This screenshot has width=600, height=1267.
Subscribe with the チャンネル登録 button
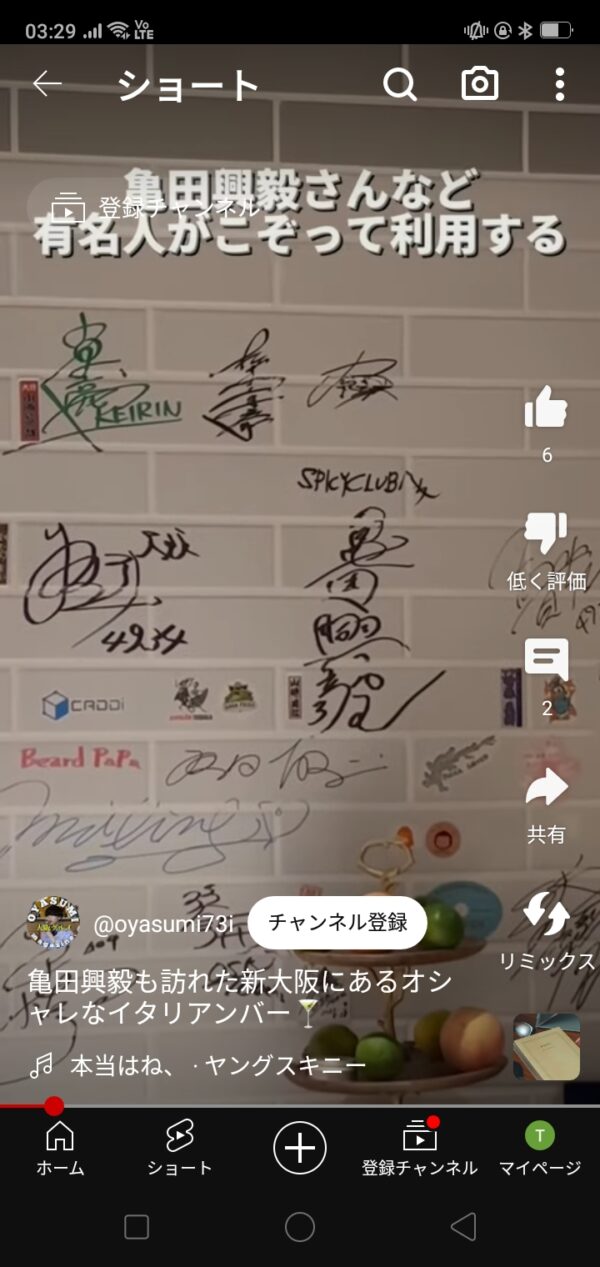[x=337, y=922]
